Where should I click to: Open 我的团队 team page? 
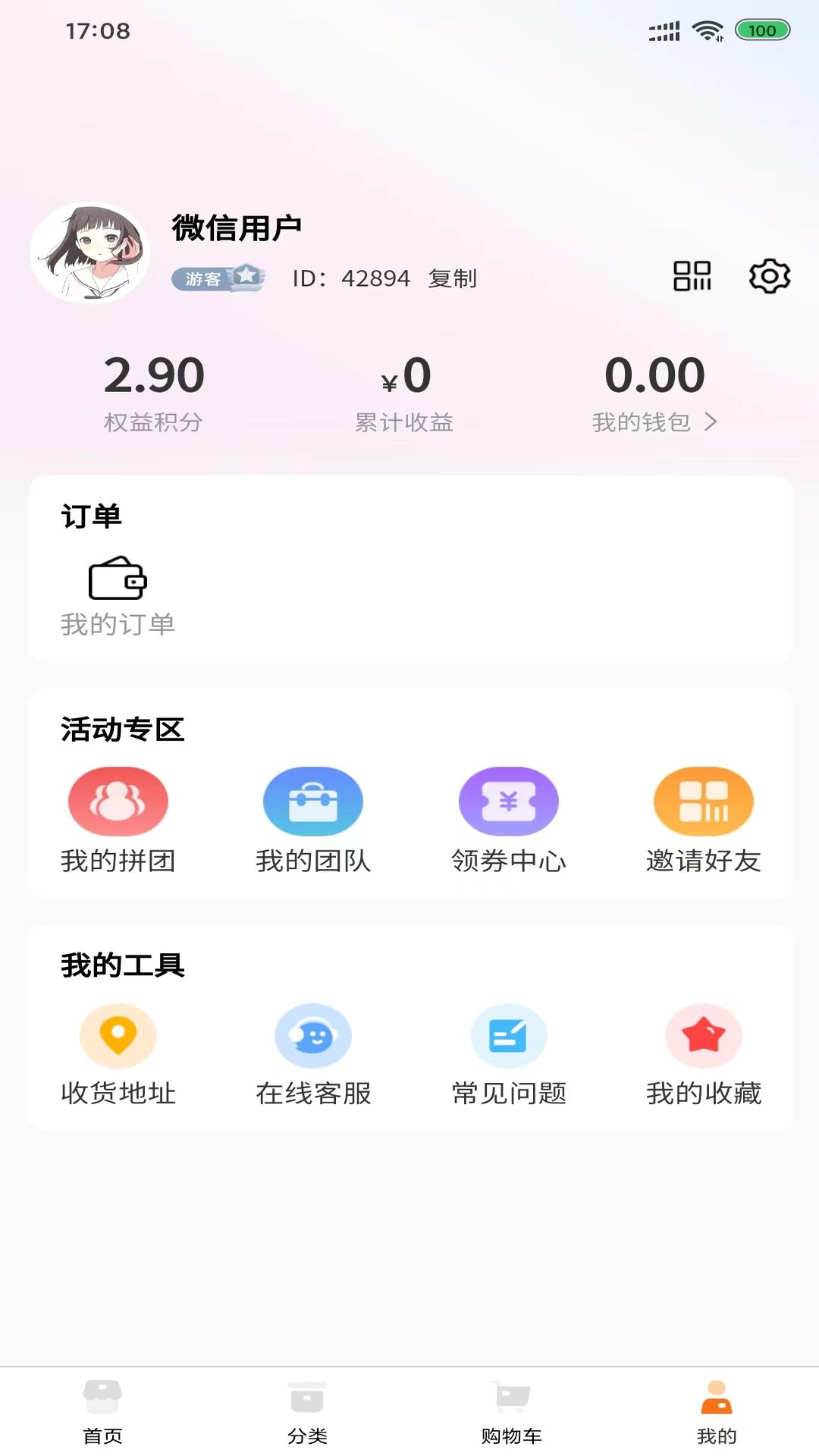tap(313, 821)
